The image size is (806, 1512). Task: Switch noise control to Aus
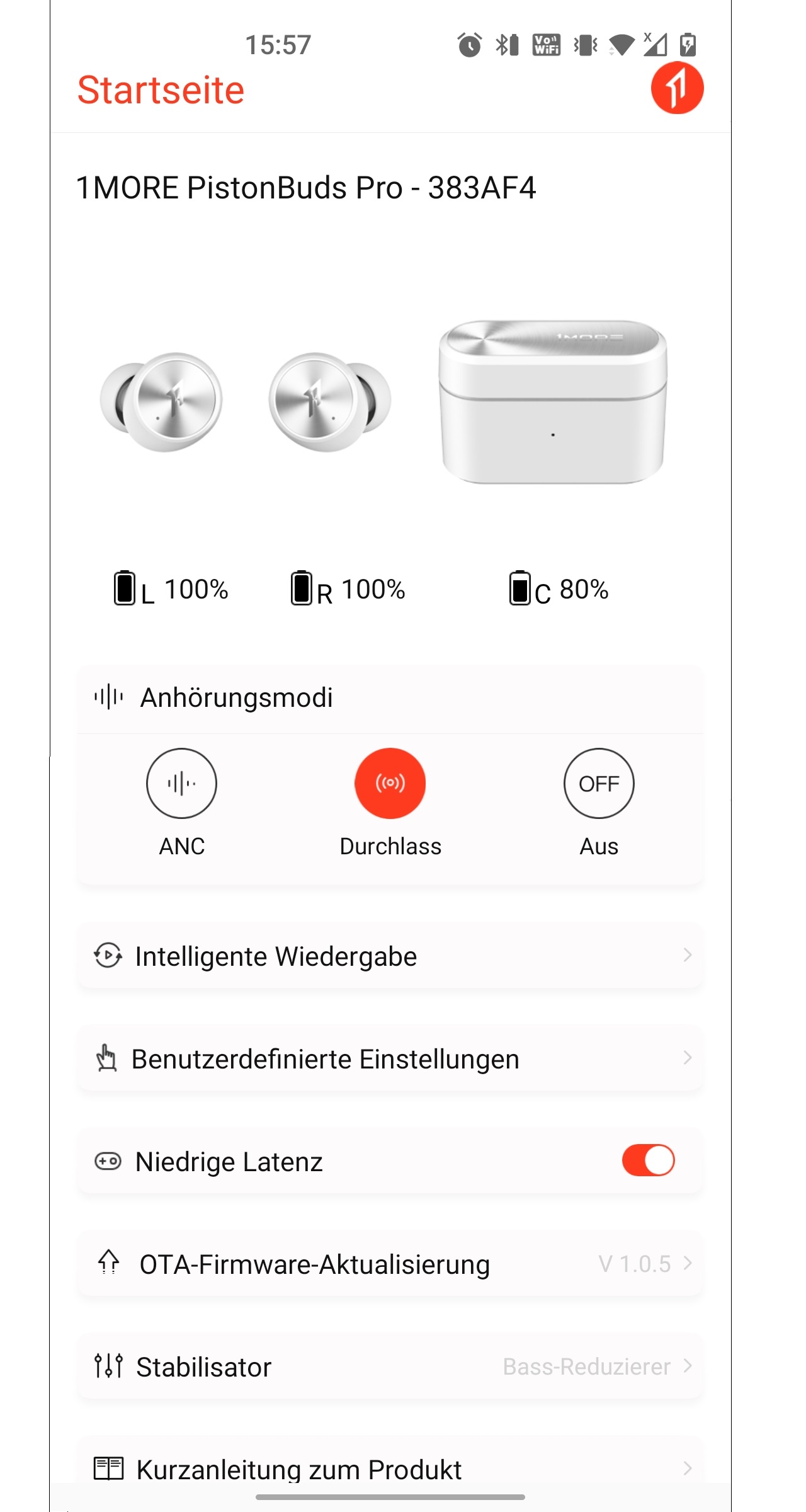(599, 783)
